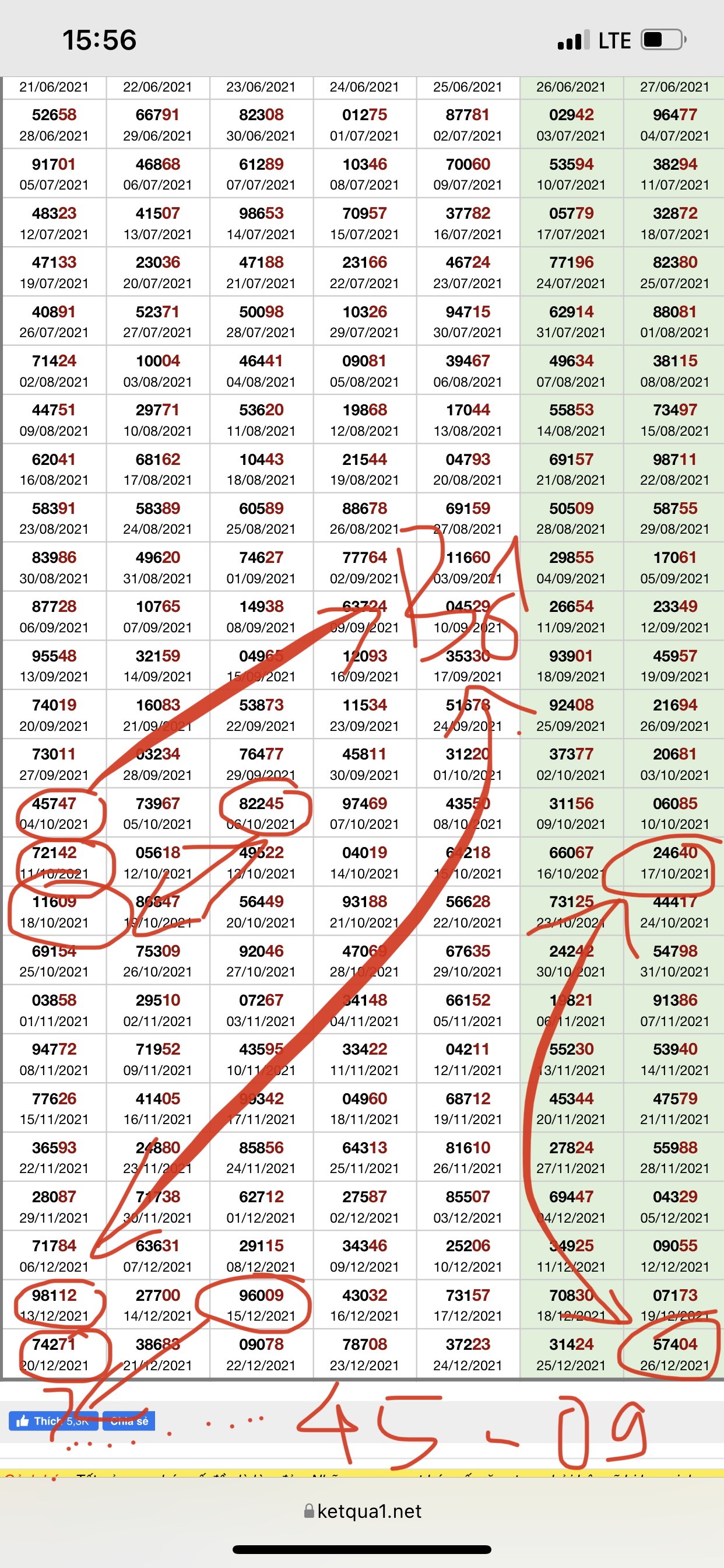Viewport: 724px width, 1568px height.
Task: Tap the Facebook Thích like button
Action: pos(52,1420)
